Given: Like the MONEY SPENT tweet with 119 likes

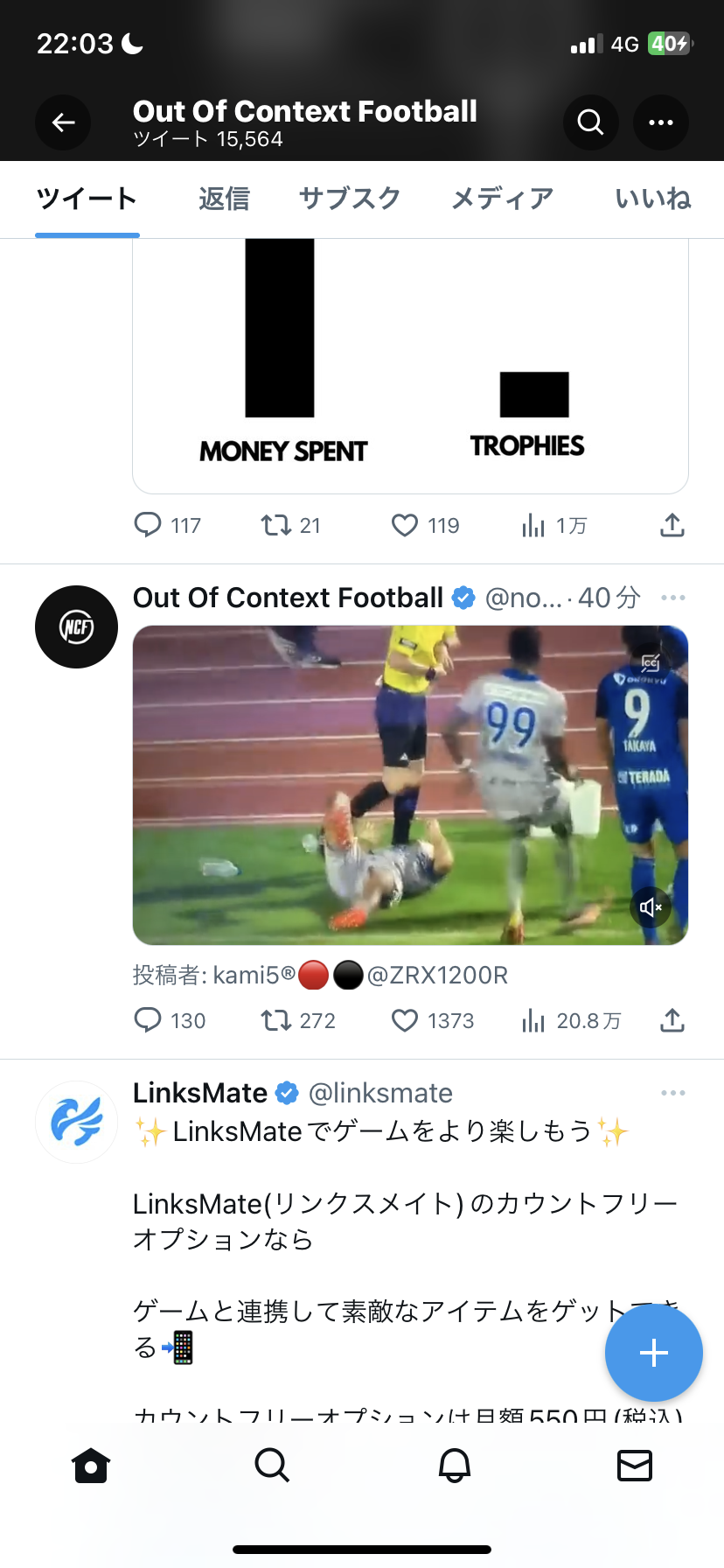Looking at the screenshot, I should [405, 525].
